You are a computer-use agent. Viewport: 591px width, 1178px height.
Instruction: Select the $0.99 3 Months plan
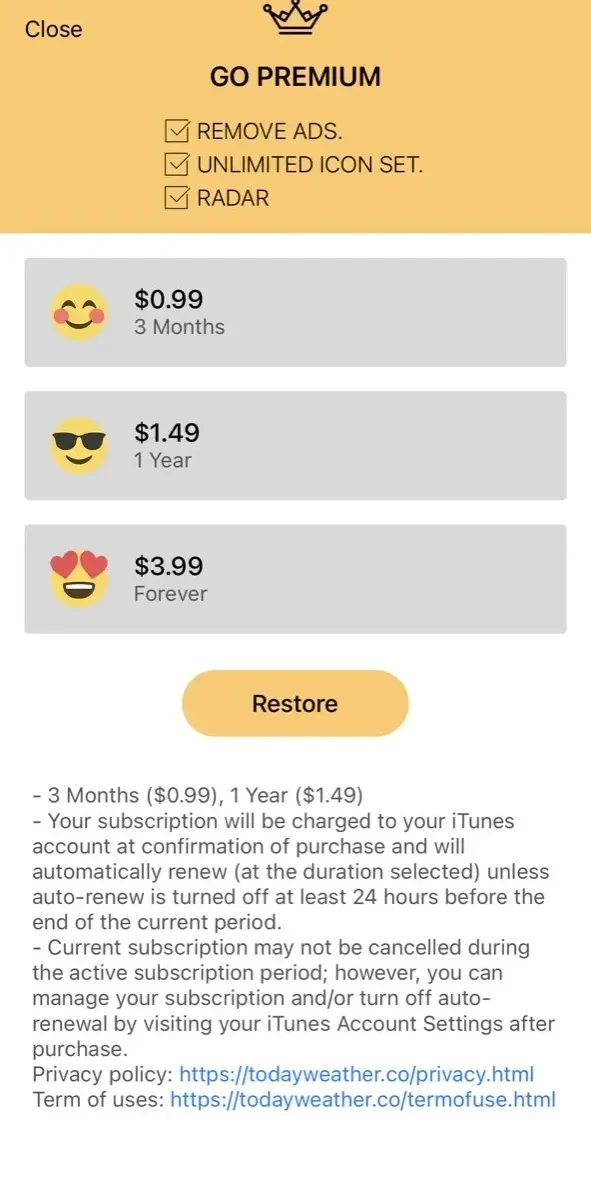[x=295, y=313]
